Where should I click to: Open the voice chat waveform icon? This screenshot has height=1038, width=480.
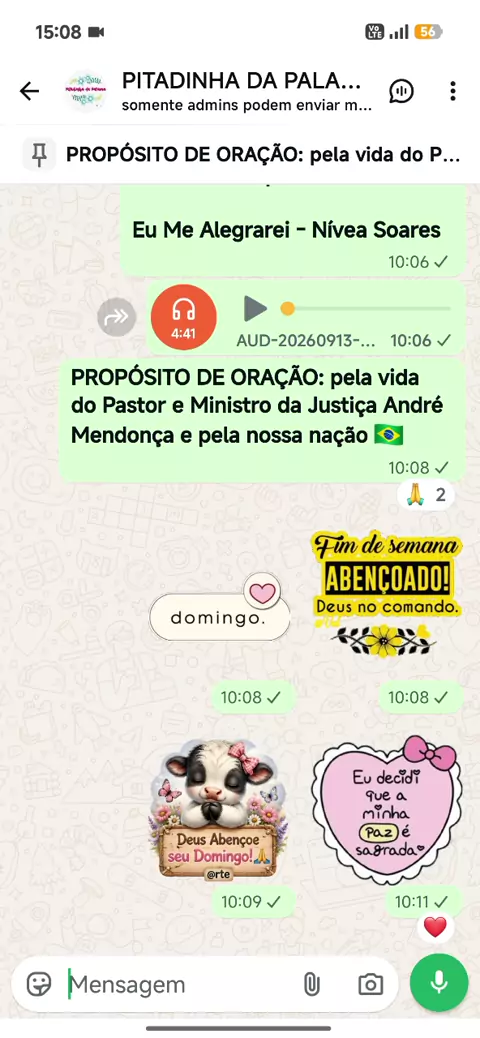[x=401, y=91]
